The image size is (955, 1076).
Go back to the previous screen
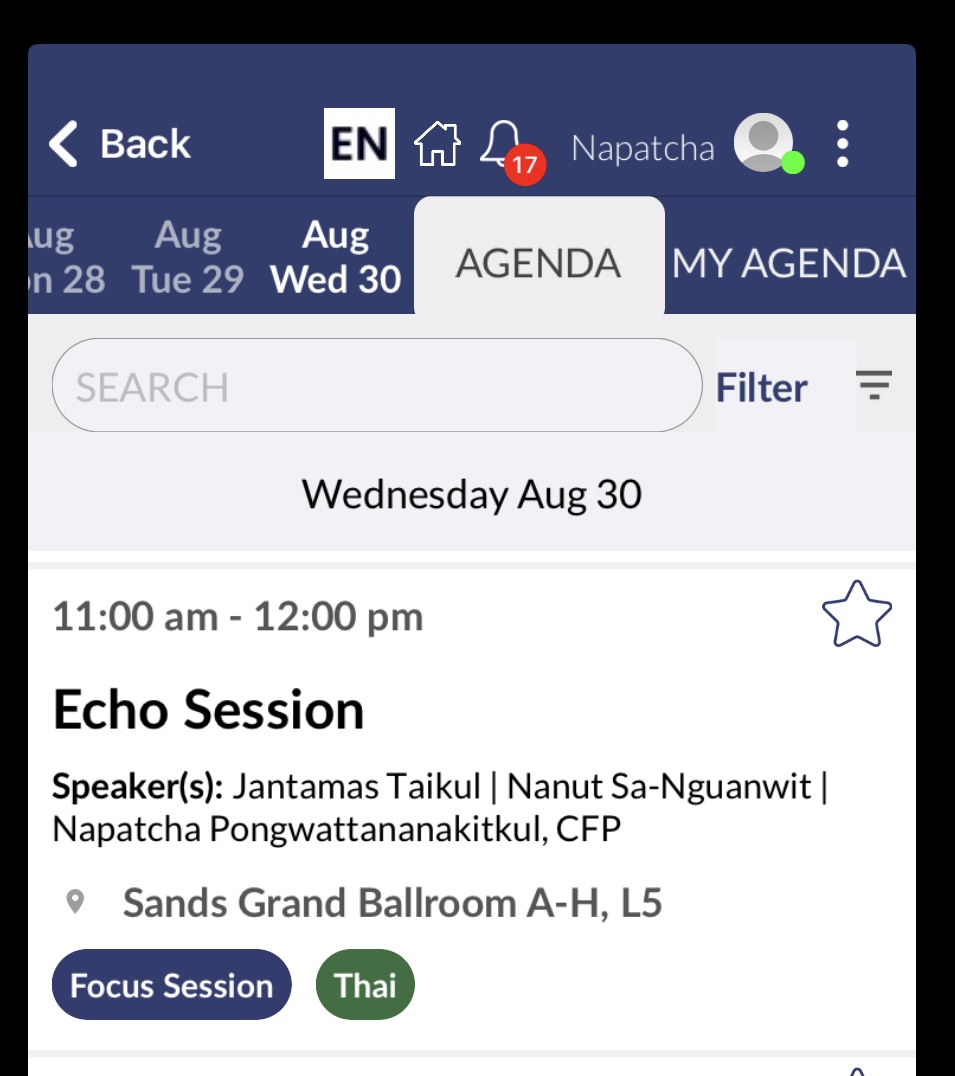click(119, 144)
